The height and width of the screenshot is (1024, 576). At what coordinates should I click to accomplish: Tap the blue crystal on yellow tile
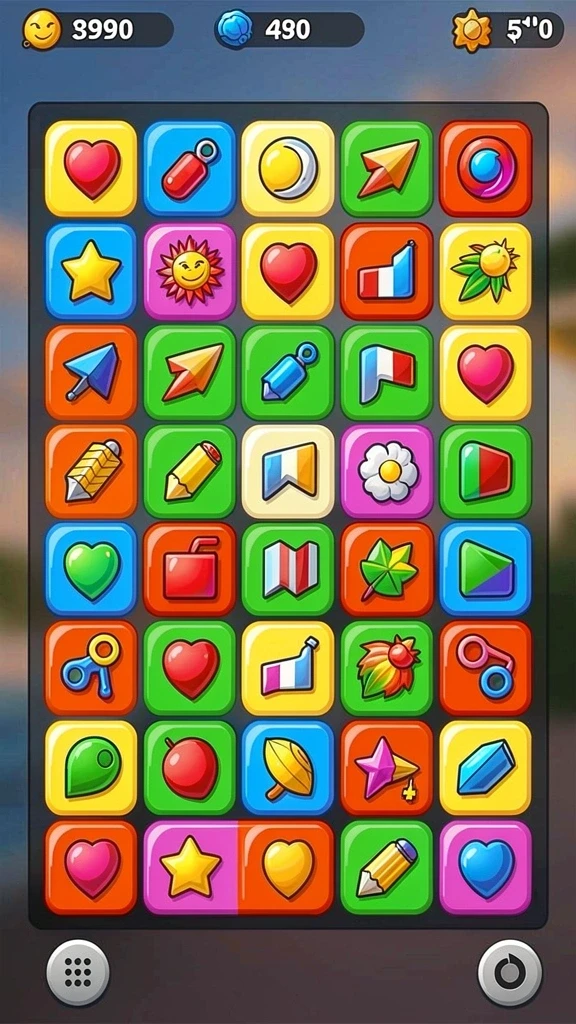(x=485, y=767)
